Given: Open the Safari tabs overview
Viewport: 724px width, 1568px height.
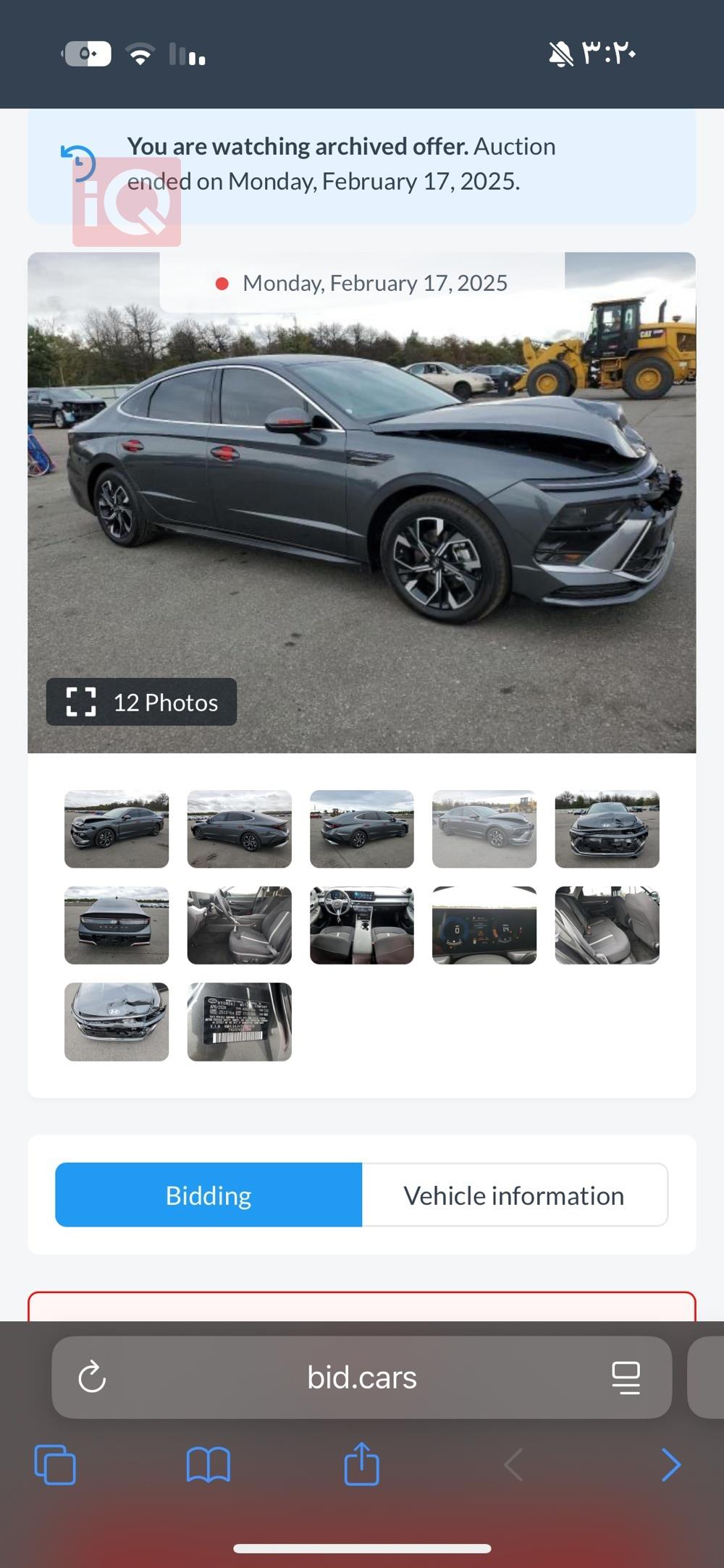Looking at the screenshot, I should point(55,1465).
